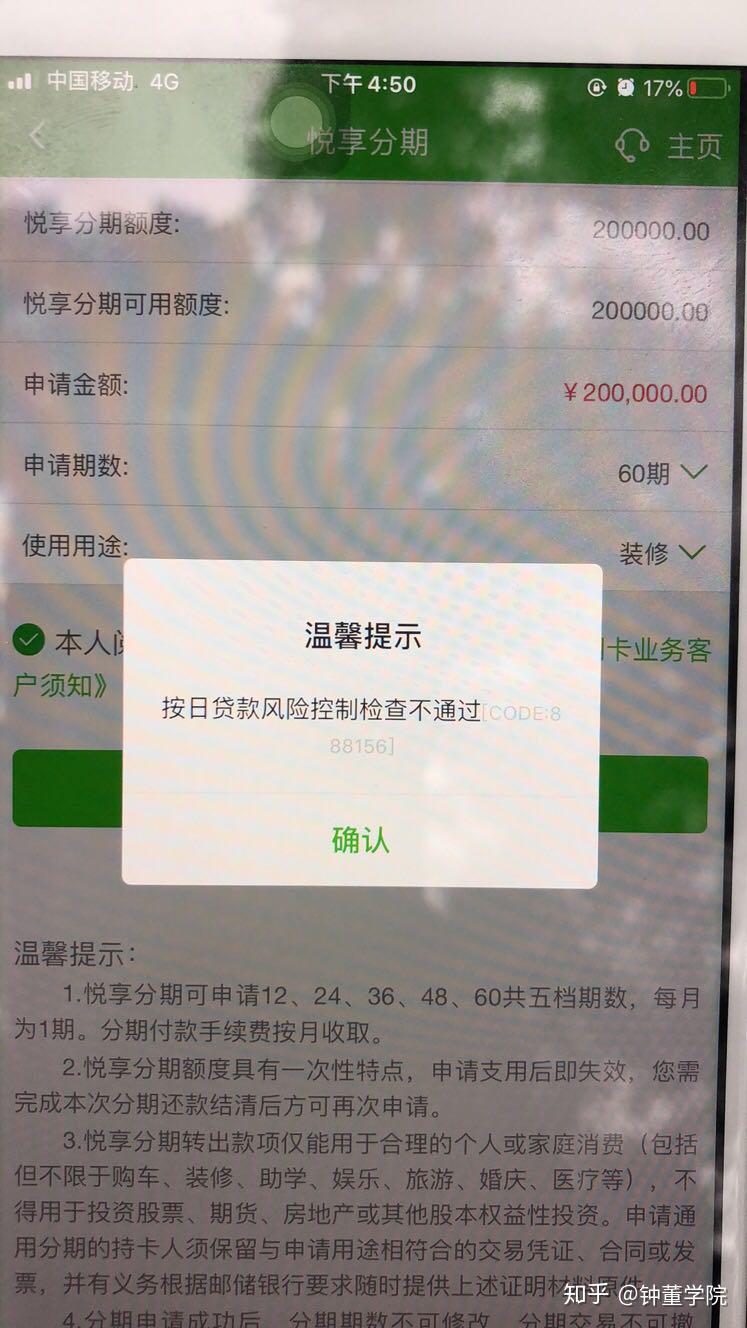This screenshot has width=747, height=1328.
Task: Tap 确认 to dismiss the dialog
Action: tap(360, 840)
